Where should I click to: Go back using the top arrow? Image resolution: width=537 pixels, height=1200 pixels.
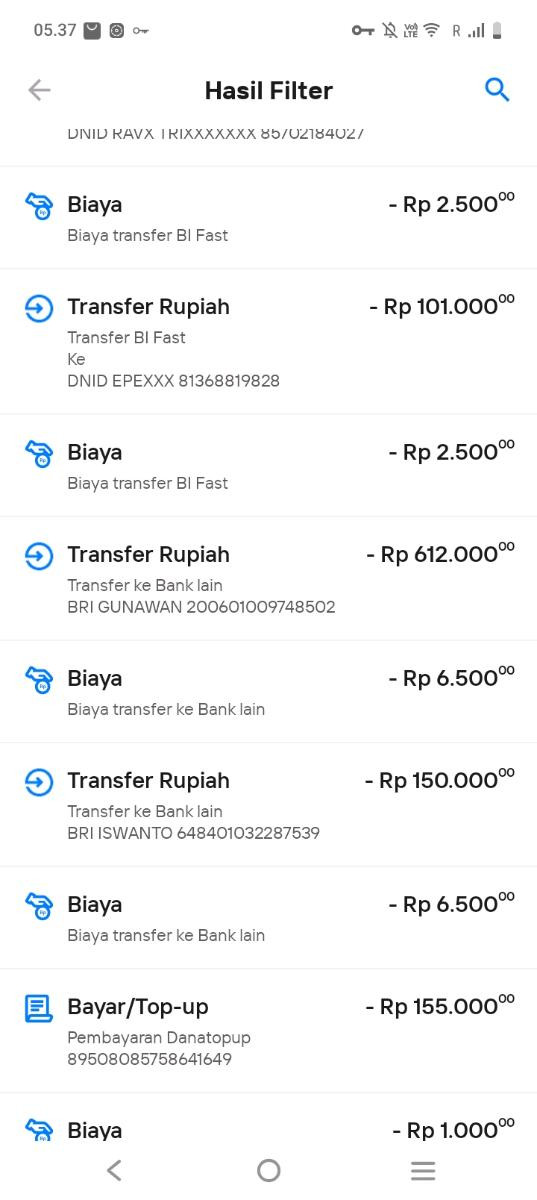[x=39, y=90]
